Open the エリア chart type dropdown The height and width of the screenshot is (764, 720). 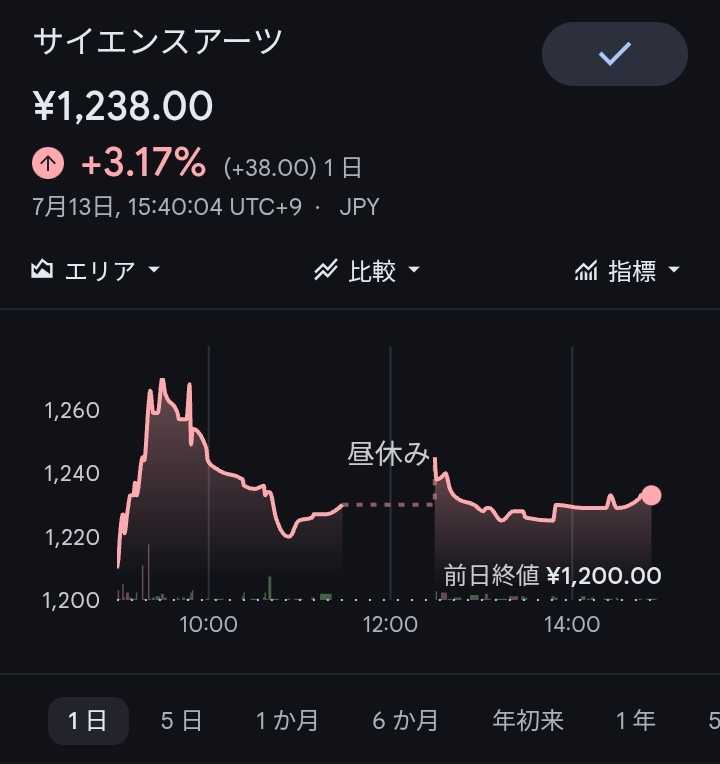[95, 270]
